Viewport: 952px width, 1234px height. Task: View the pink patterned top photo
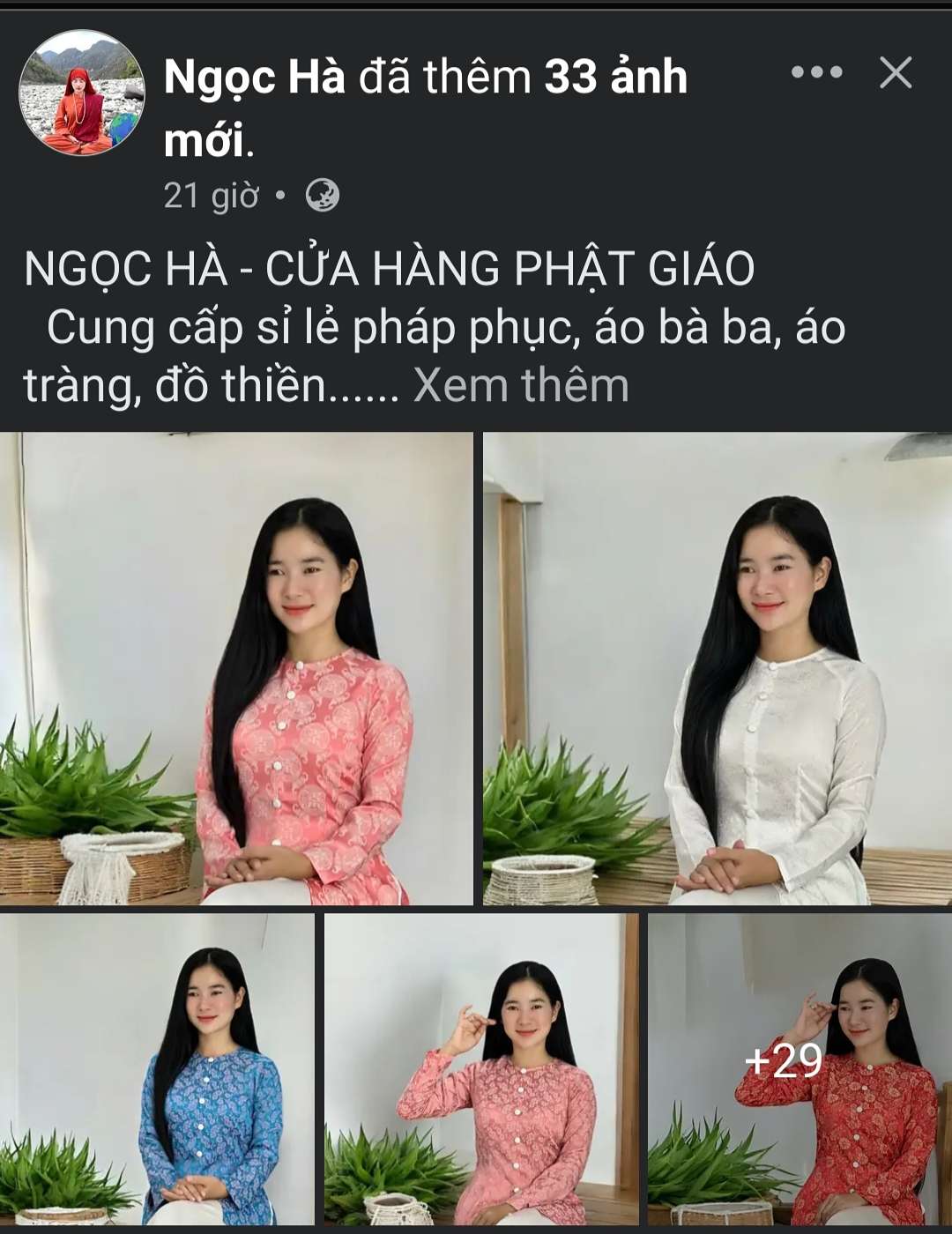[x=236, y=668]
